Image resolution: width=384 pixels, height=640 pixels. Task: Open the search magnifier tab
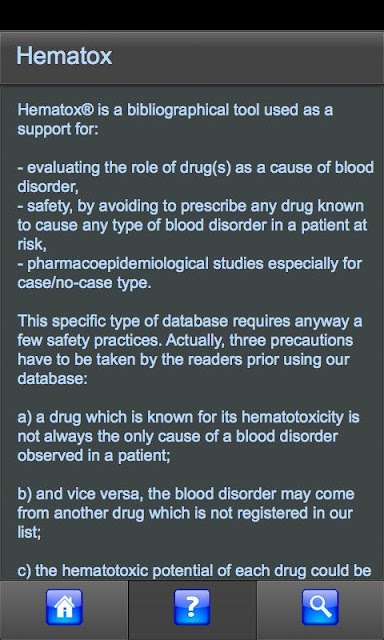pos(320,607)
